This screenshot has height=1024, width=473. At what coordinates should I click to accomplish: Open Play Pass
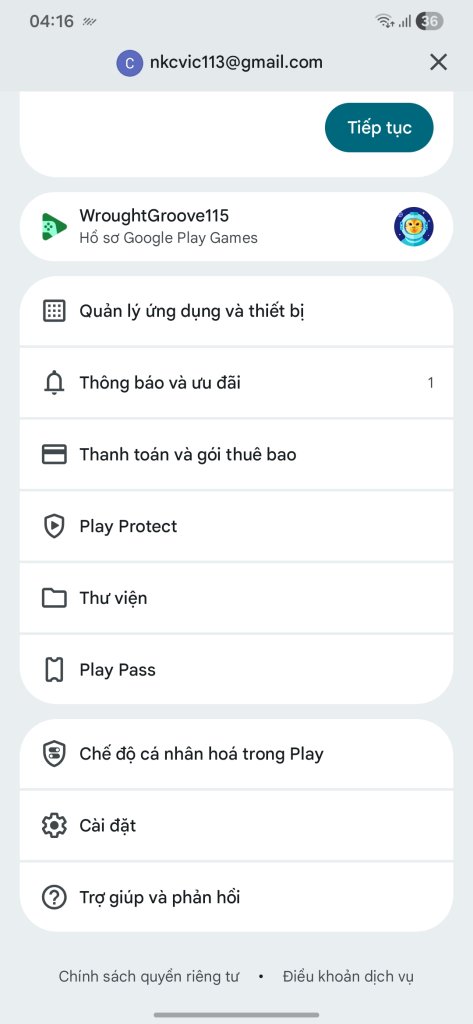pos(236,669)
